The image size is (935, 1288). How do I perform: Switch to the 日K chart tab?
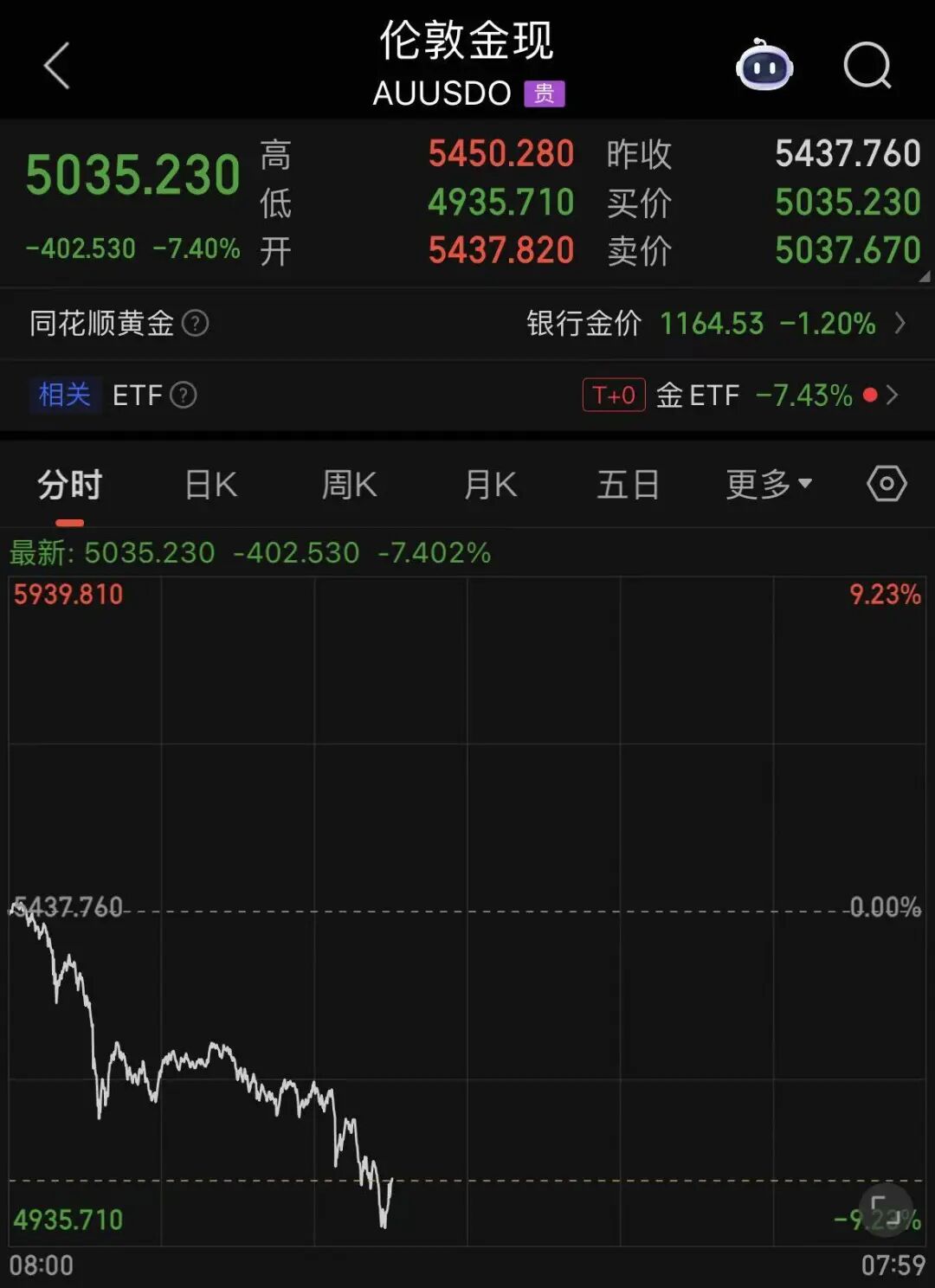[x=211, y=485]
